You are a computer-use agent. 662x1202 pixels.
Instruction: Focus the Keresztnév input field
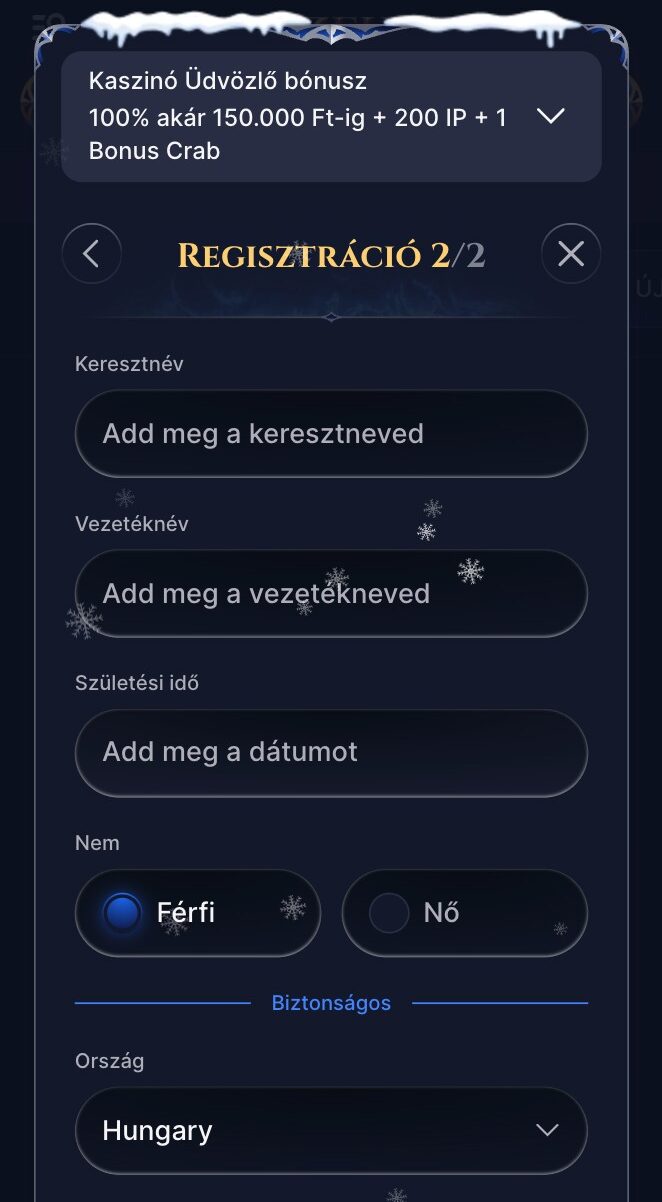pos(331,433)
